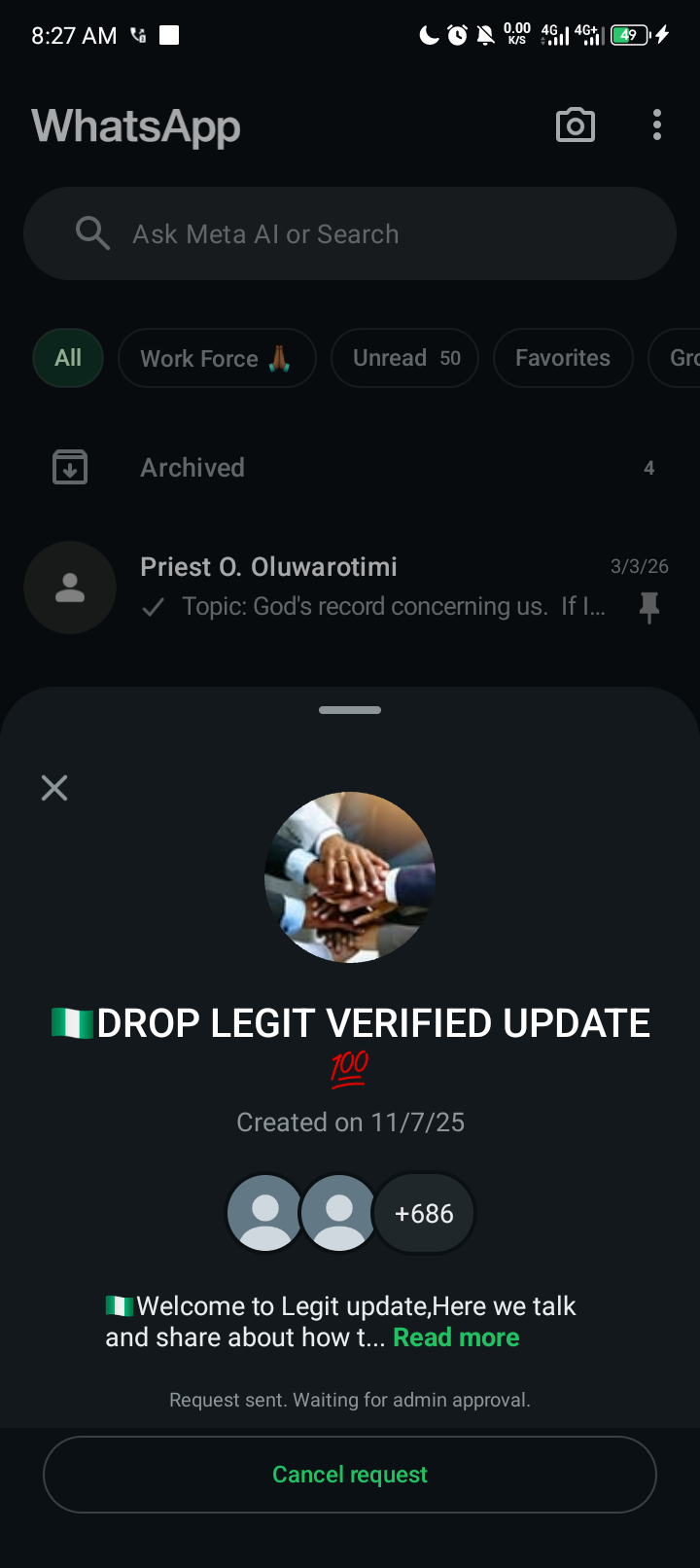Cancel the group join request
Screen dimensions: 700x1568
350,1475
